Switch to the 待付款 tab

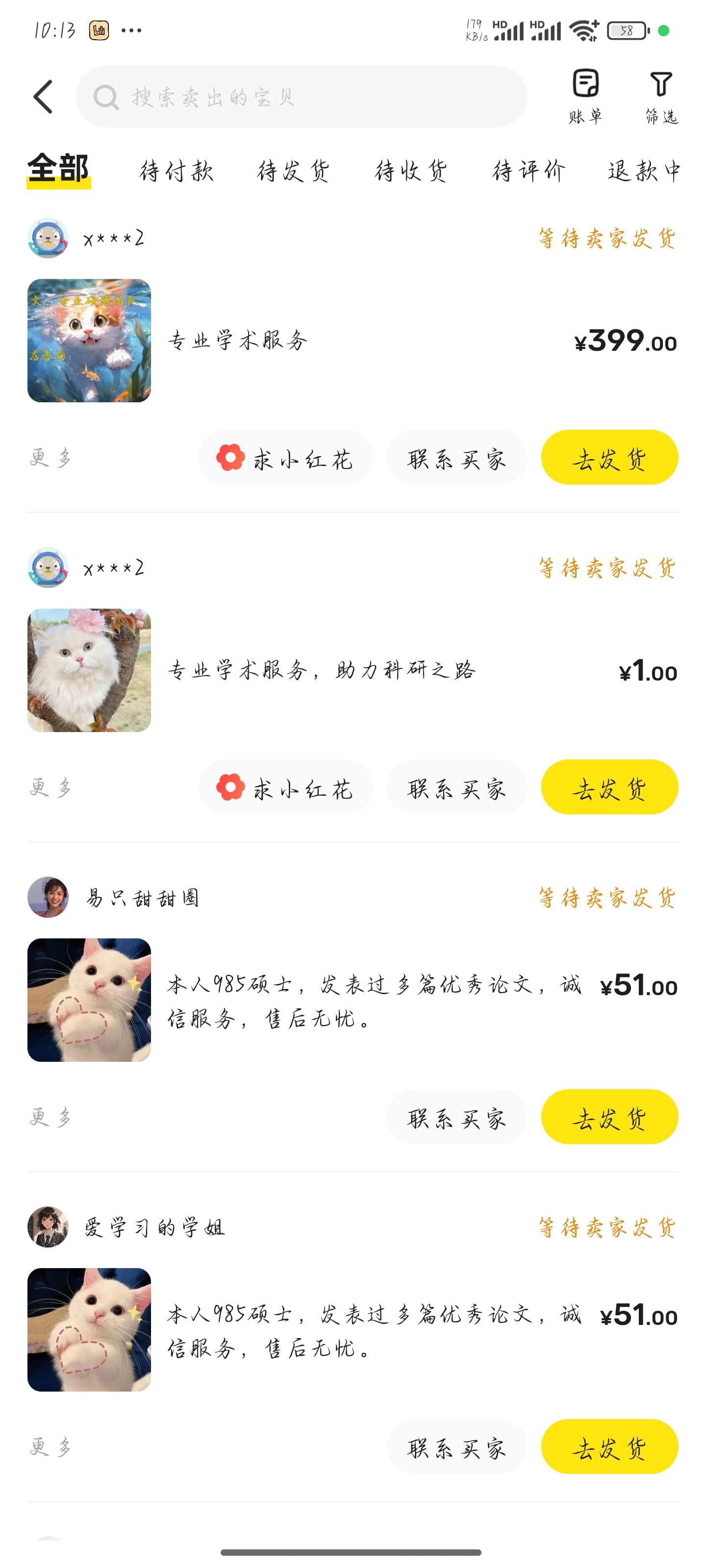click(x=176, y=171)
